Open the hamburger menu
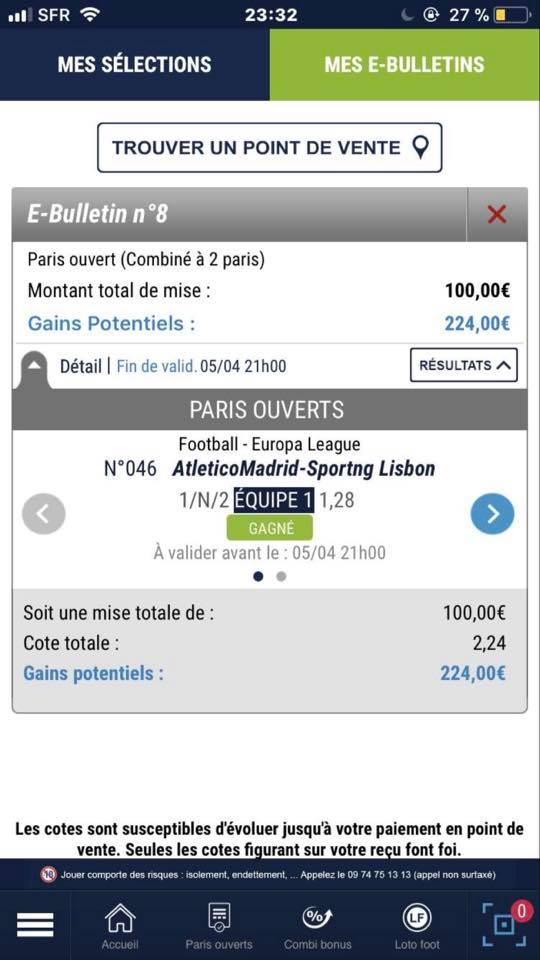This screenshot has height=960, width=540. coord(35,924)
